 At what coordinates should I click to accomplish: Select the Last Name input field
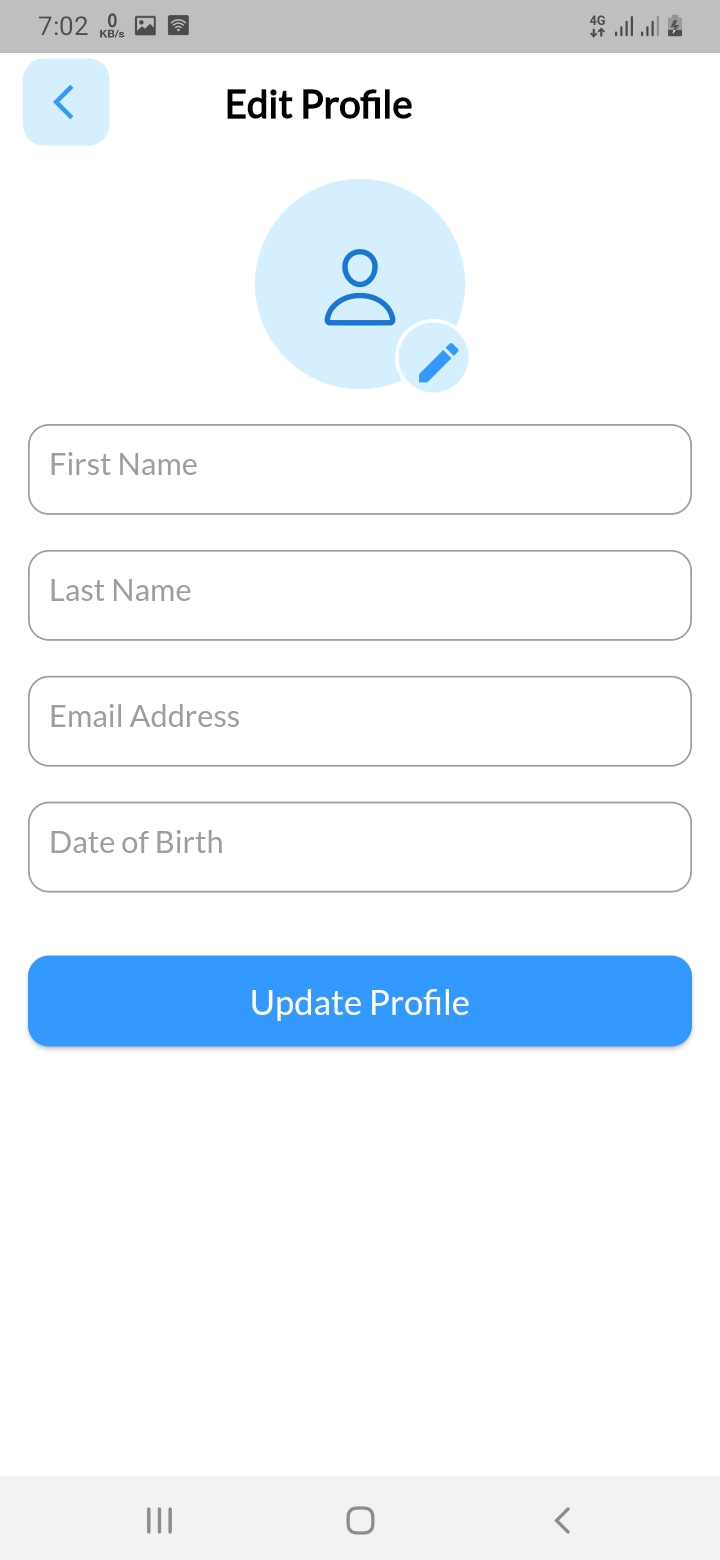click(x=359, y=595)
